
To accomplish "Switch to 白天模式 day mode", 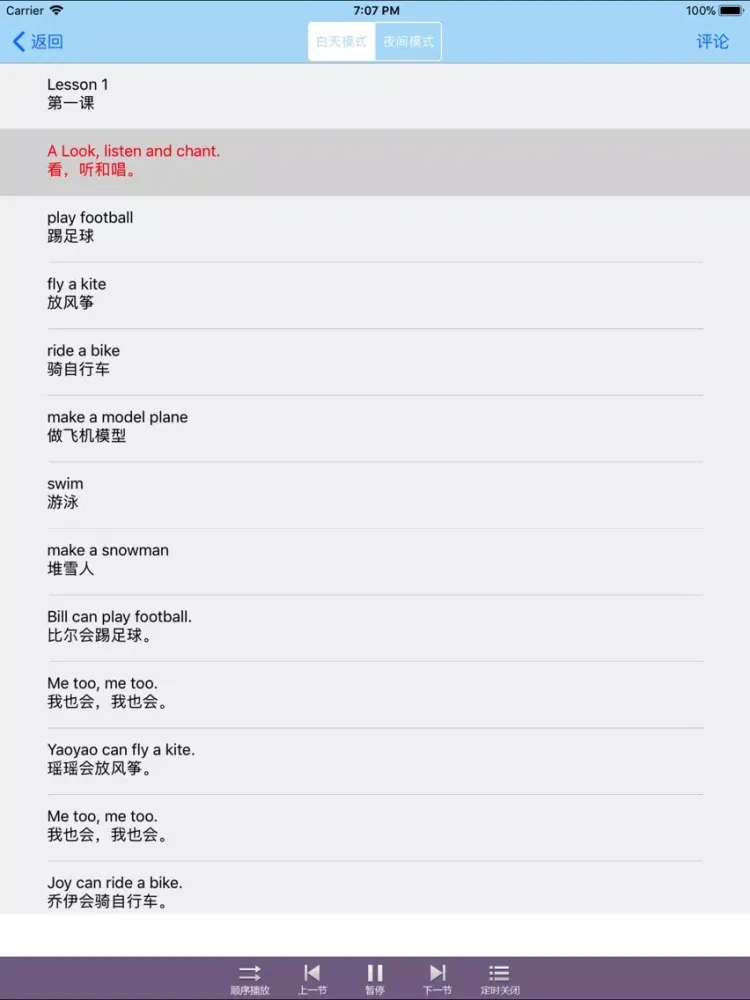I will coord(342,42).
